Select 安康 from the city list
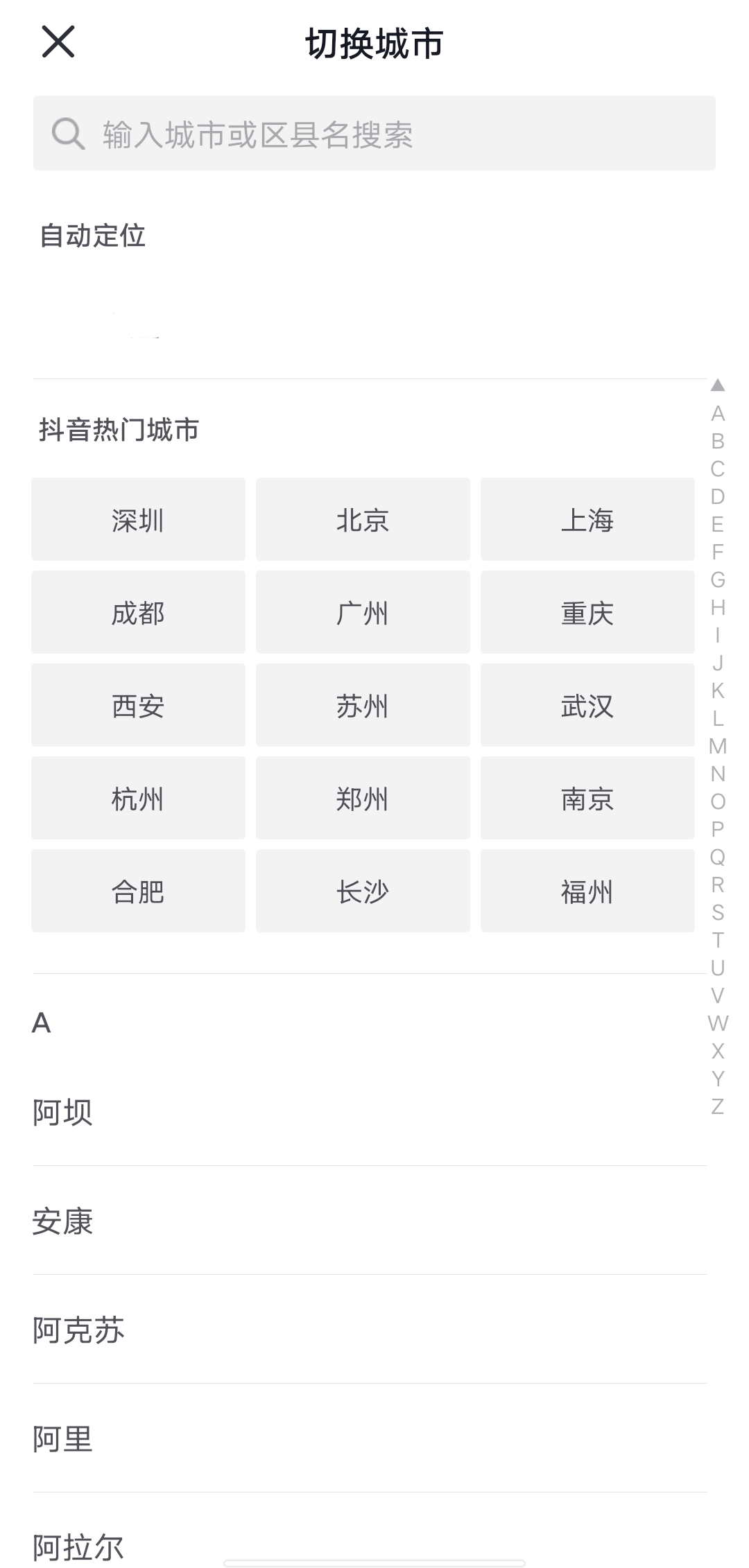This screenshot has height=1568, width=749. 62,1221
